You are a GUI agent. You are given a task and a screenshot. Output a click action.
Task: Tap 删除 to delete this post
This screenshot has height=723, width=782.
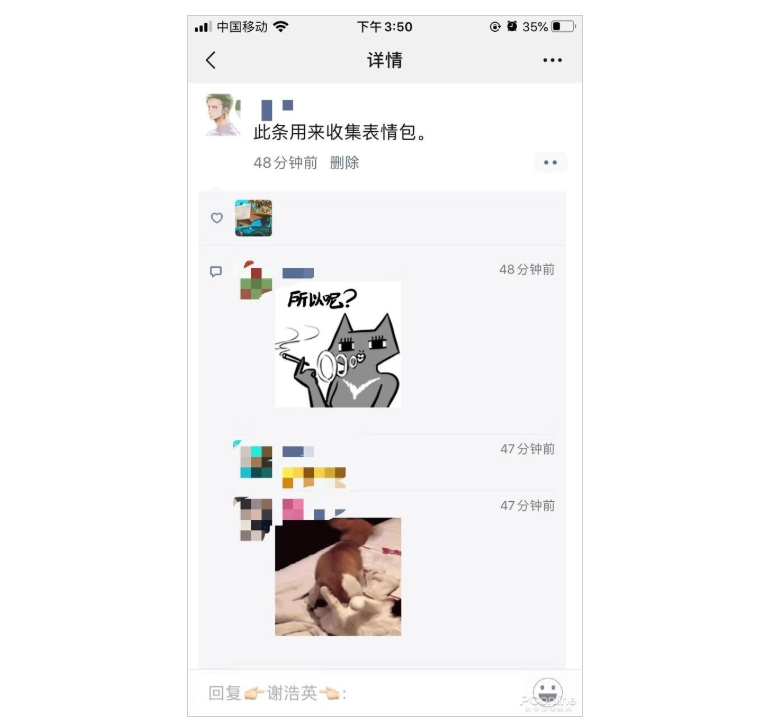click(344, 162)
